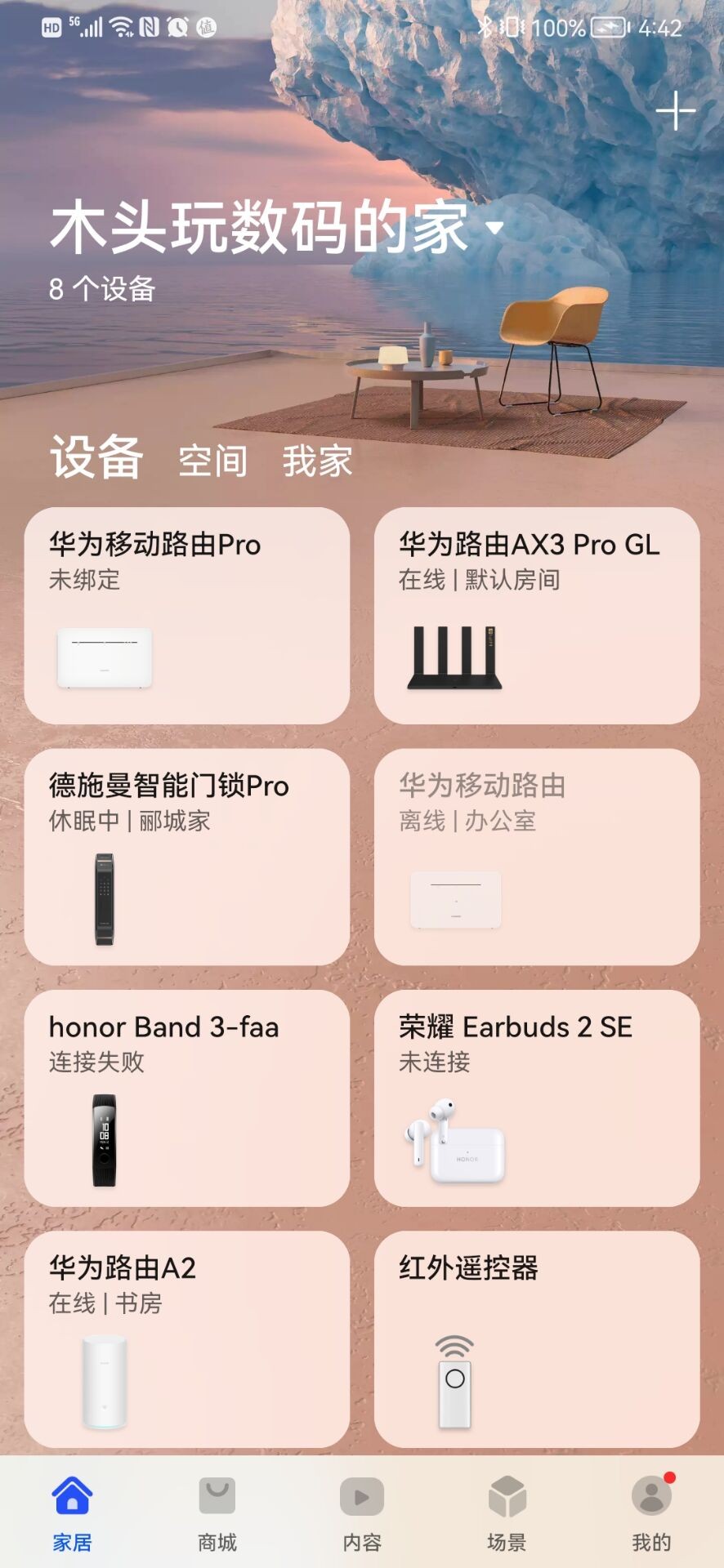Image resolution: width=724 pixels, height=1568 pixels.
Task: Open the 德施曼智能门锁Pro card
Action: [x=187, y=857]
